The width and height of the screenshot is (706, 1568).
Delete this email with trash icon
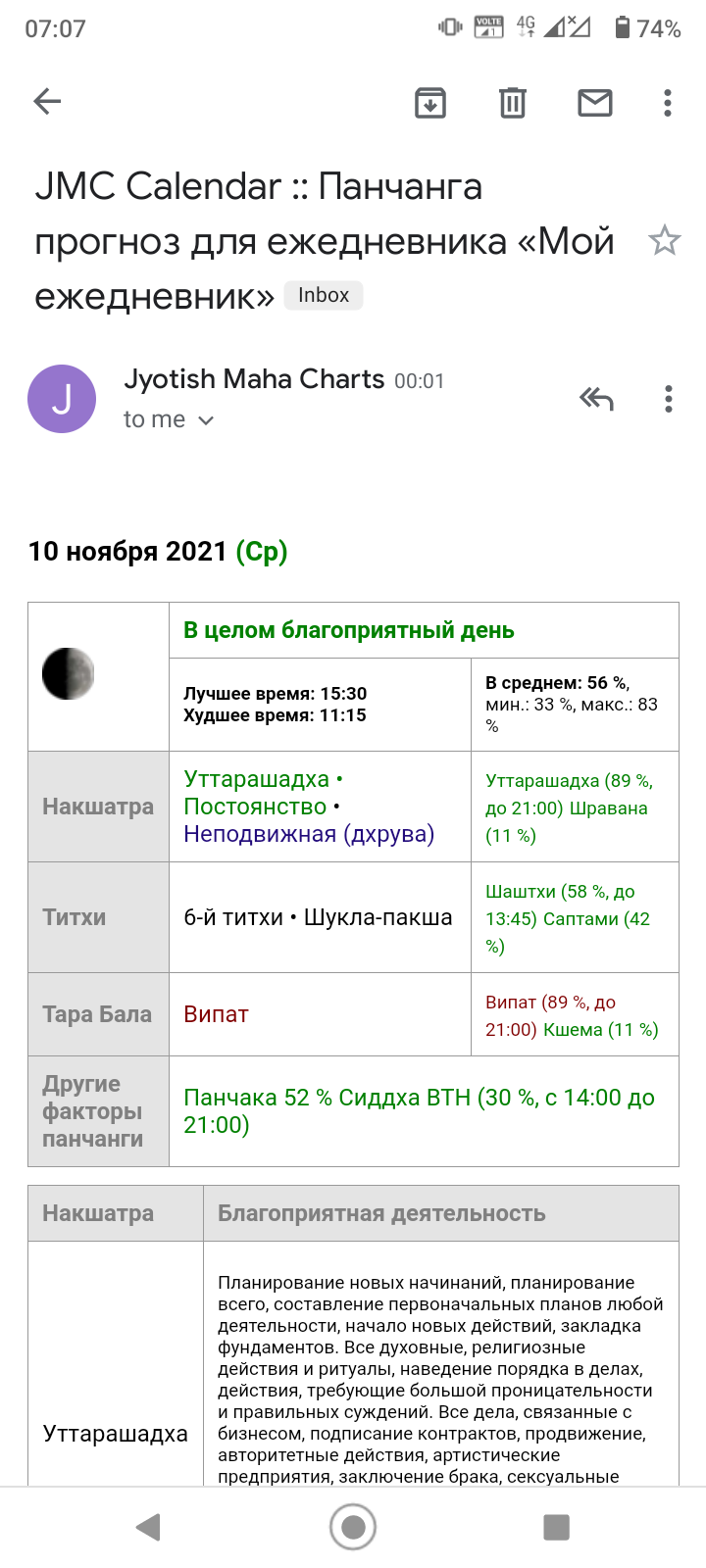coord(513,102)
